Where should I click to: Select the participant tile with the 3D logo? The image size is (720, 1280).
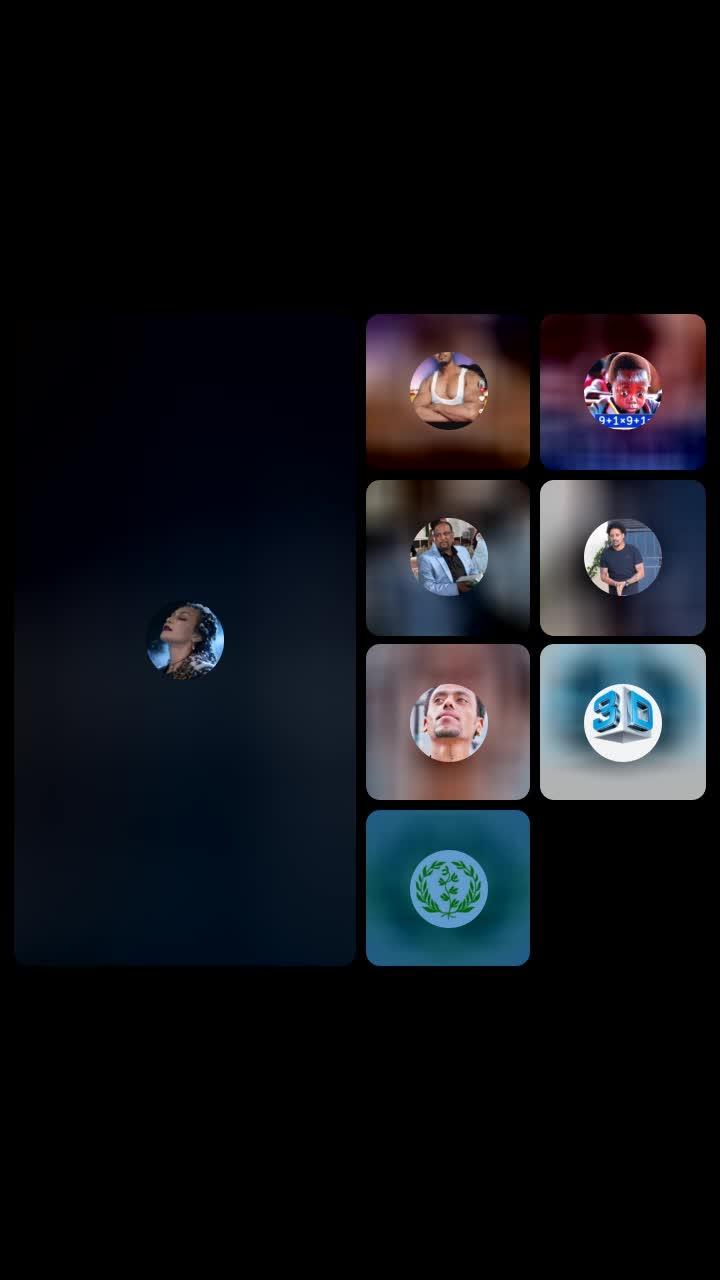(622, 722)
